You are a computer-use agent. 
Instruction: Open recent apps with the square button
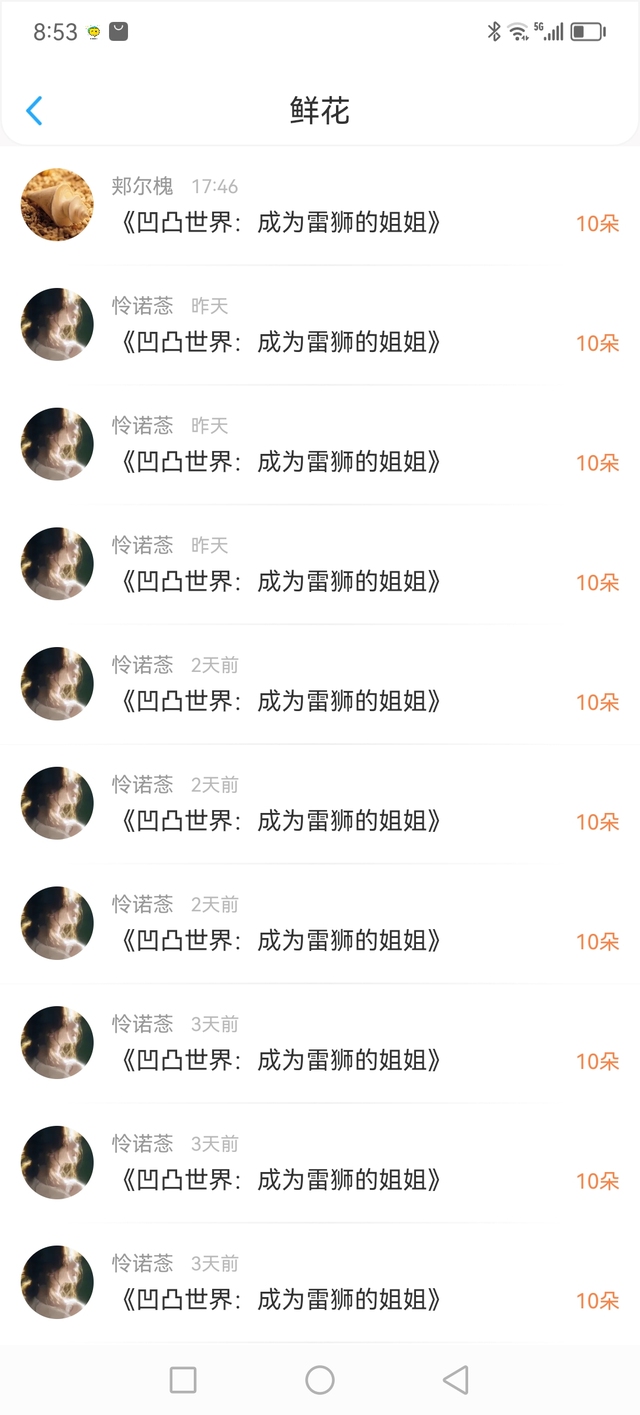click(183, 1380)
